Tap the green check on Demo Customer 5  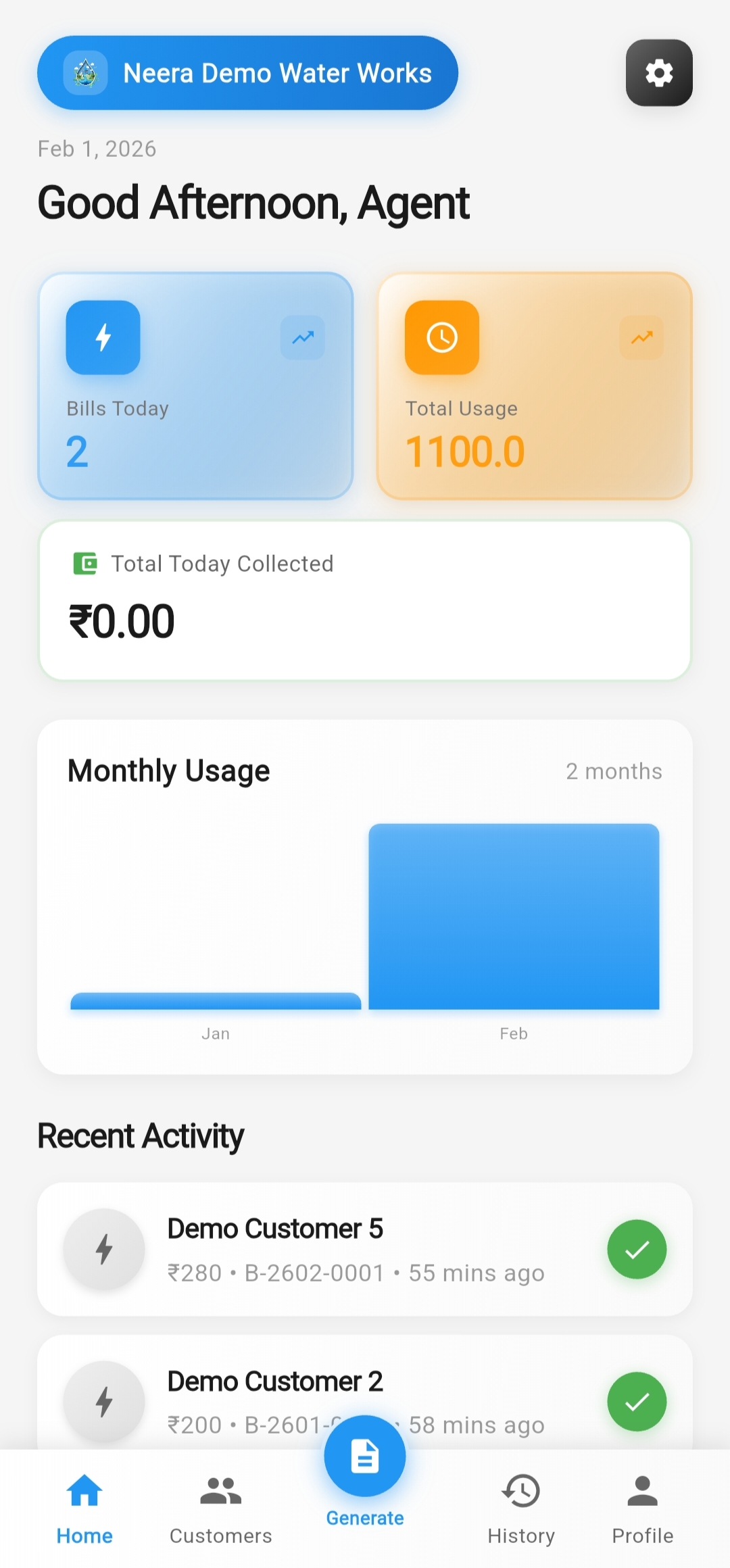(636, 1249)
